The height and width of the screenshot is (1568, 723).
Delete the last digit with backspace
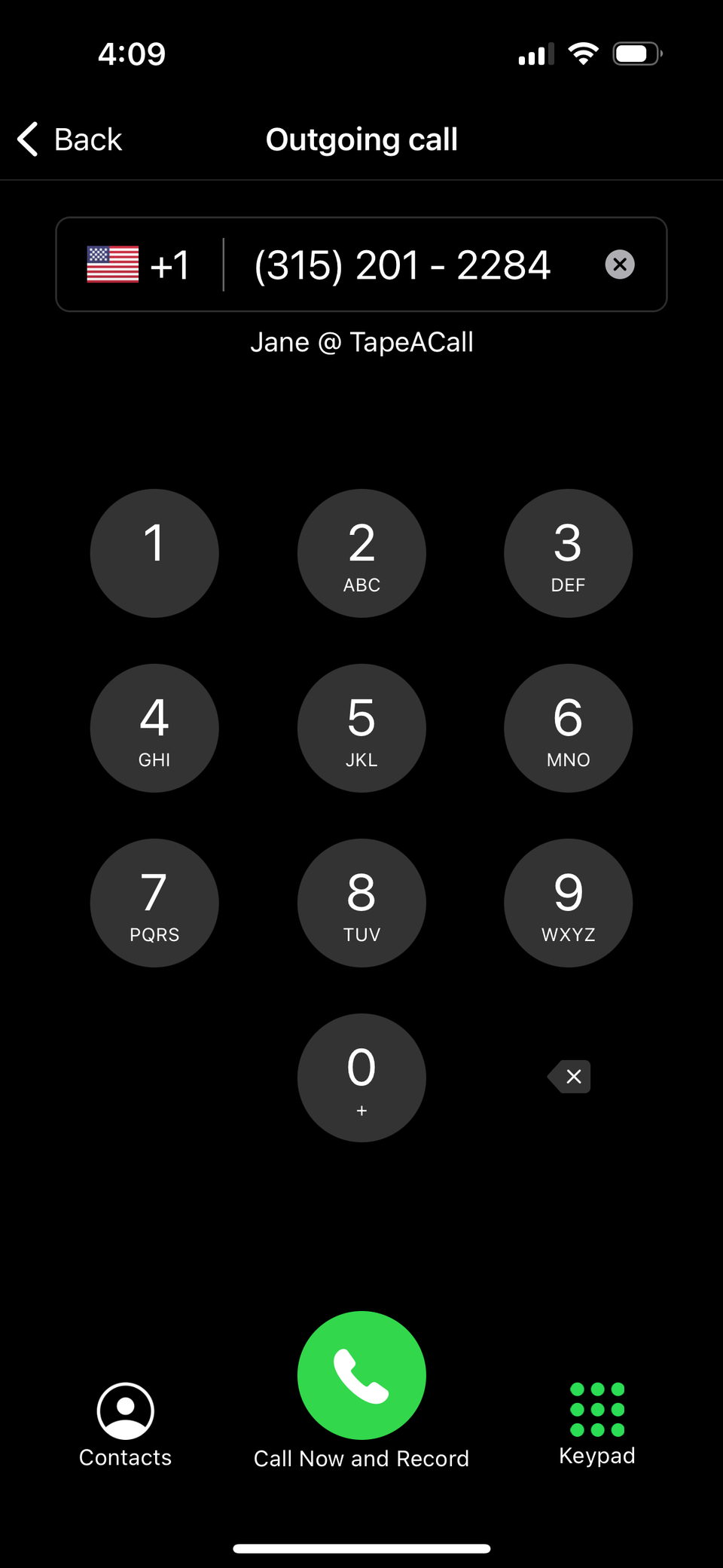(569, 1077)
